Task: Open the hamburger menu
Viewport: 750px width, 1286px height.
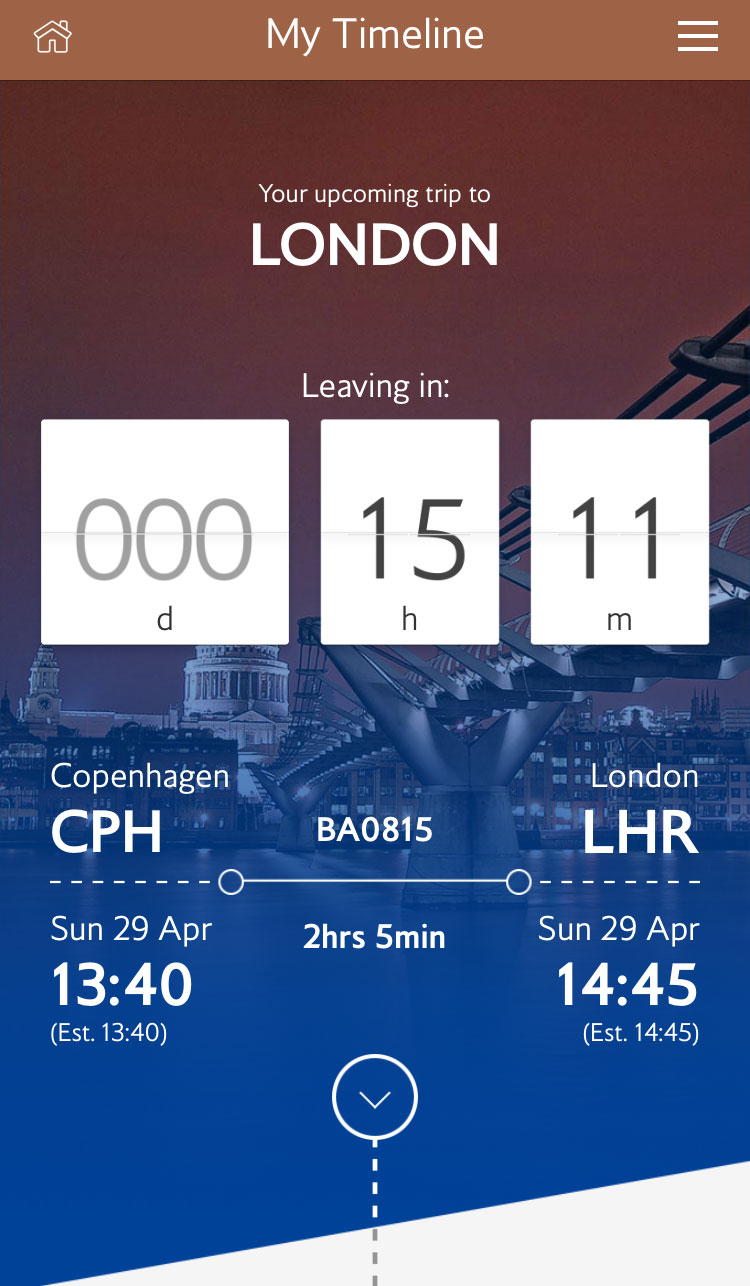Action: click(697, 37)
